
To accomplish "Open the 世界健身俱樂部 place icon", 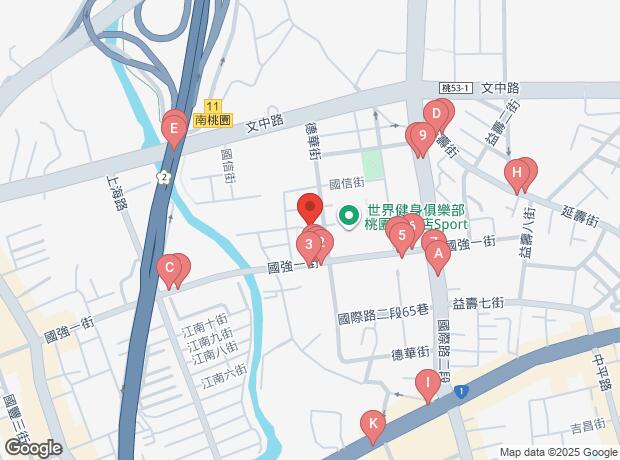I will [350, 213].
